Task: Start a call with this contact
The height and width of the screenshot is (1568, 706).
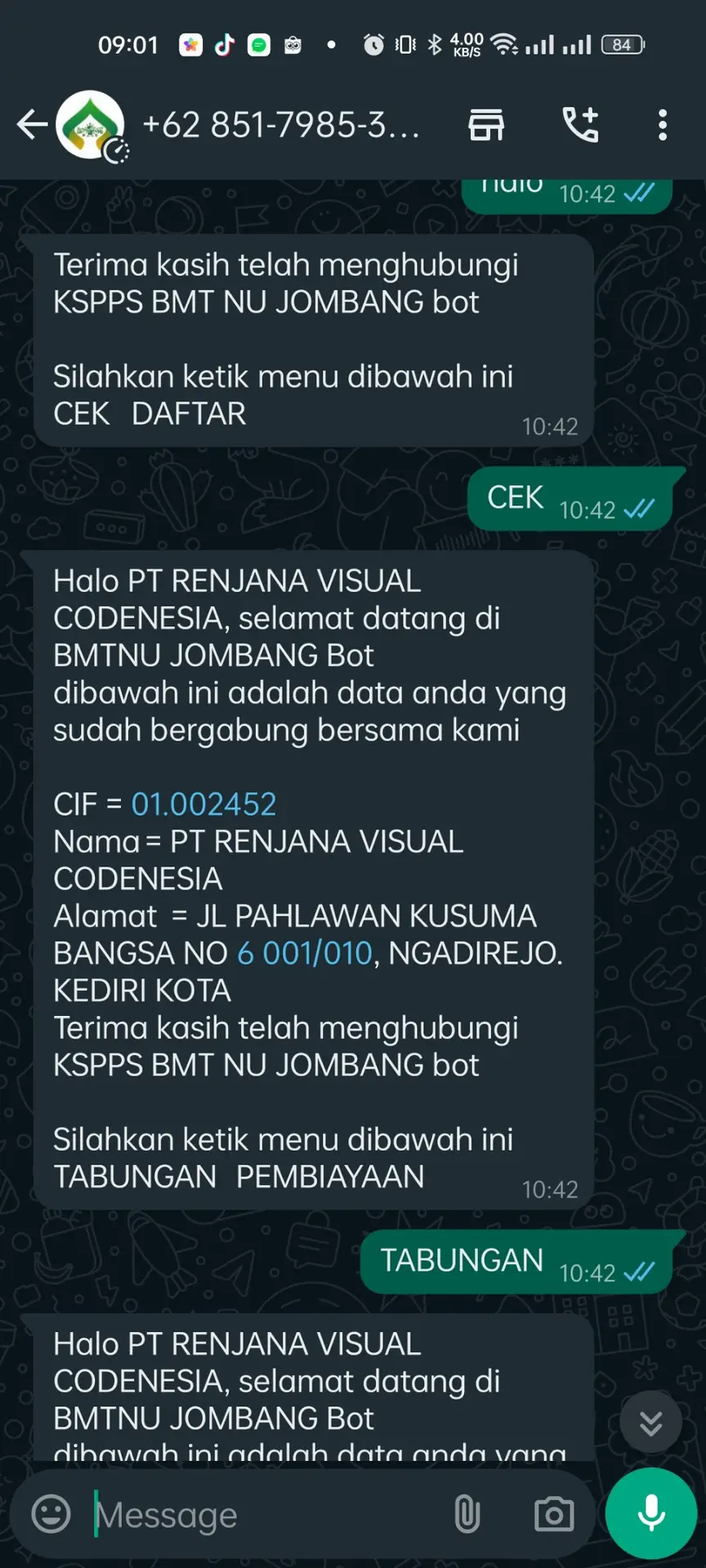Action: [x=580, y=125]
